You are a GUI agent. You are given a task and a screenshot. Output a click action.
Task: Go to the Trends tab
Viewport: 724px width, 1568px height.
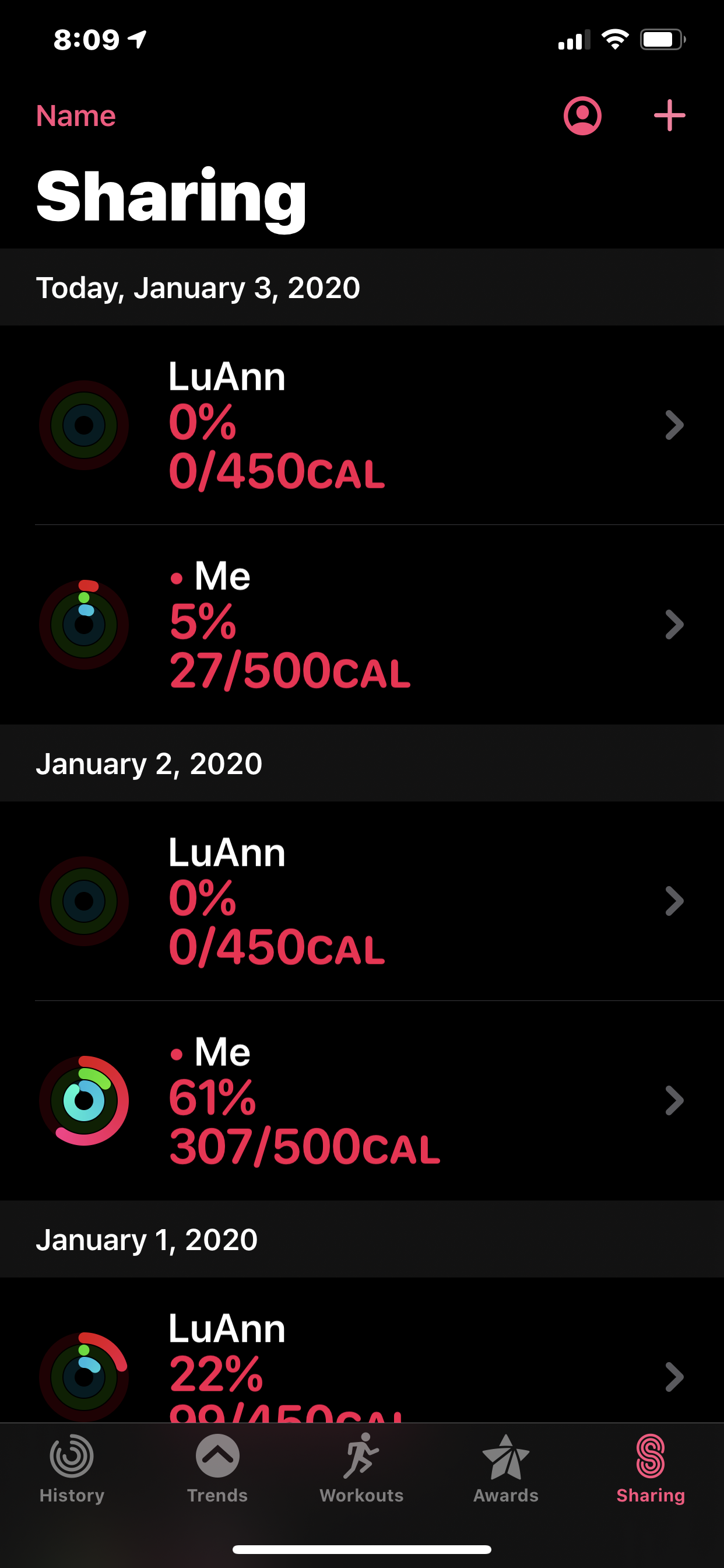point(217,1468)
